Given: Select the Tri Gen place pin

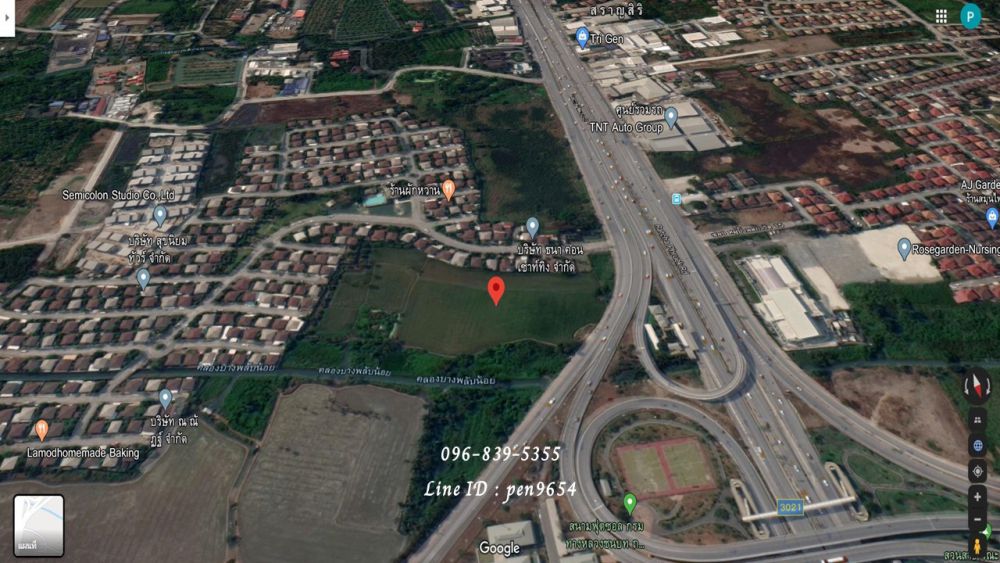Looking at the screenshot, I should pyautogui.click(x=582, y=38).
